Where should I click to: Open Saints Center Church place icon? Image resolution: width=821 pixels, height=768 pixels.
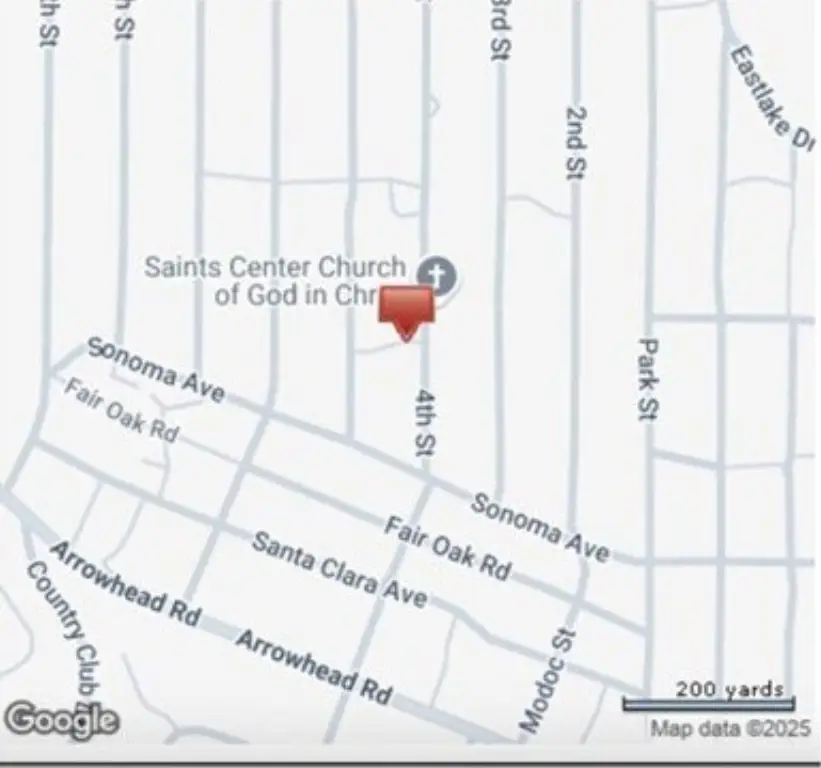[437, 272]
